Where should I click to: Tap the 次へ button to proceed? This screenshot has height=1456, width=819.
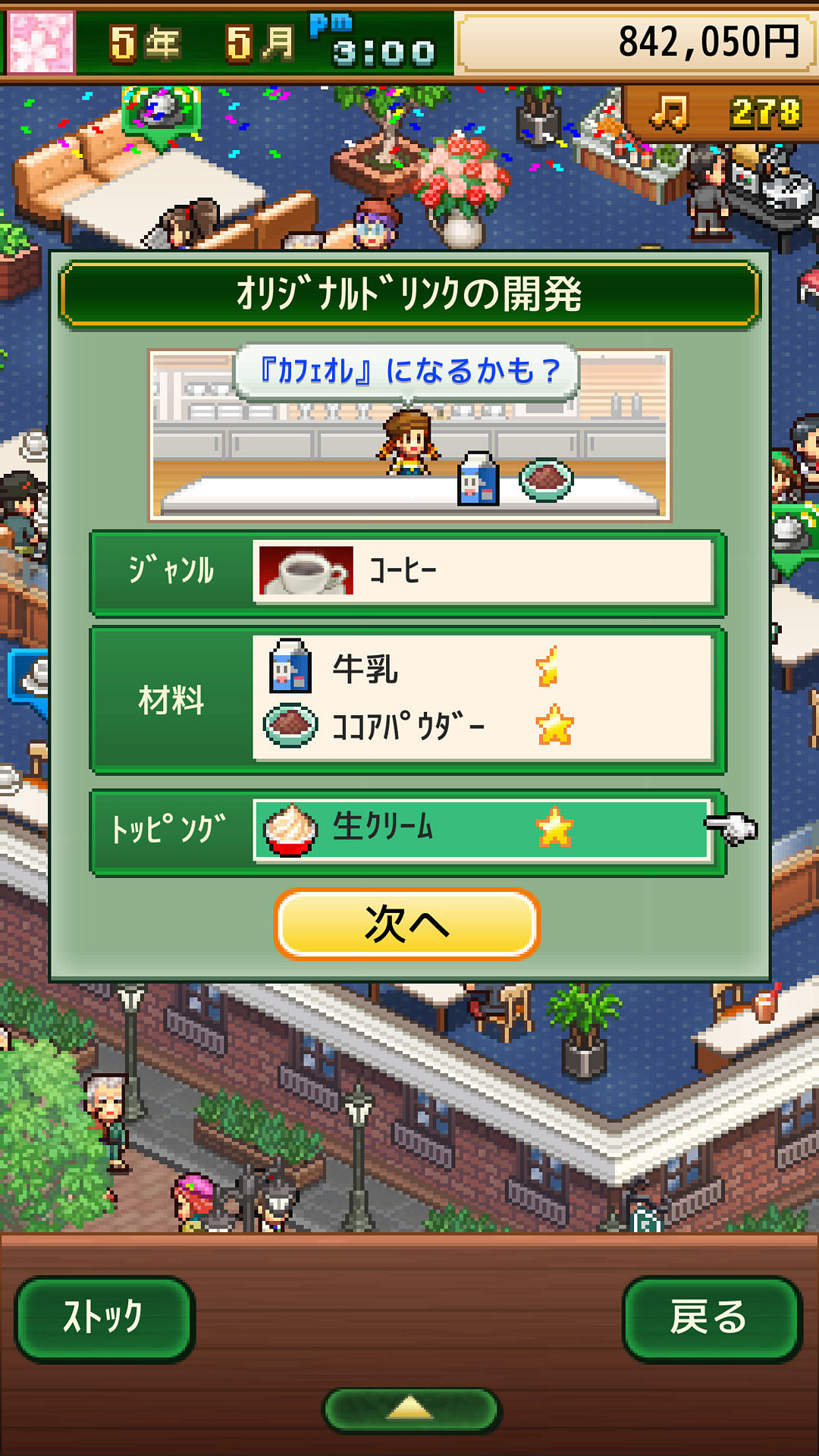tap(407, 924)
